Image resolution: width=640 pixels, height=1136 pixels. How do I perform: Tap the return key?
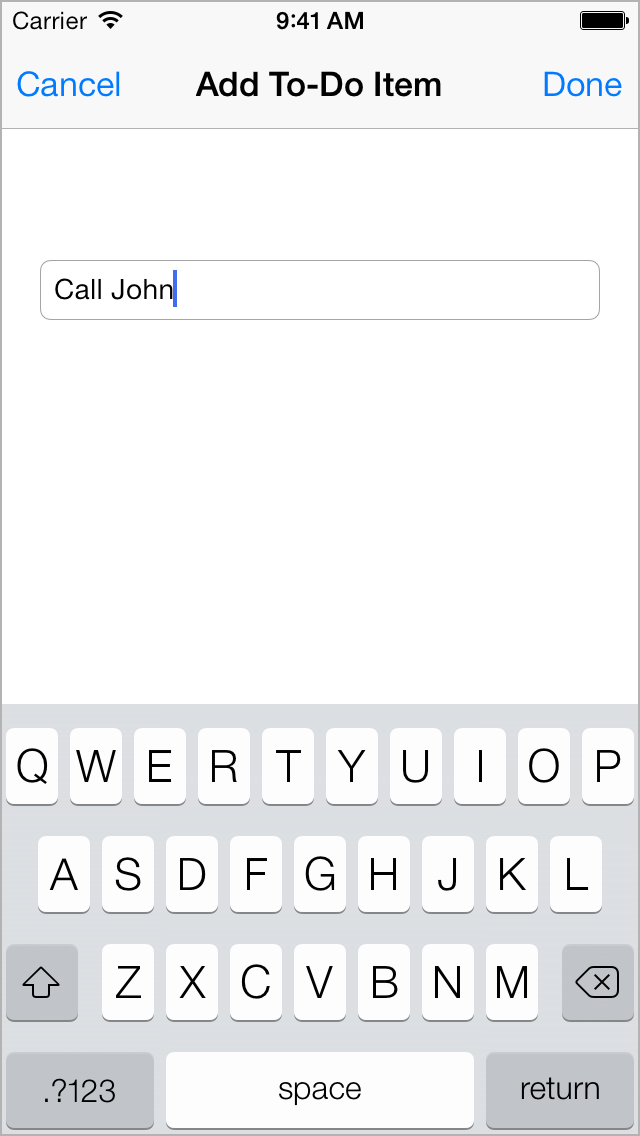[x=560, y=1090]
